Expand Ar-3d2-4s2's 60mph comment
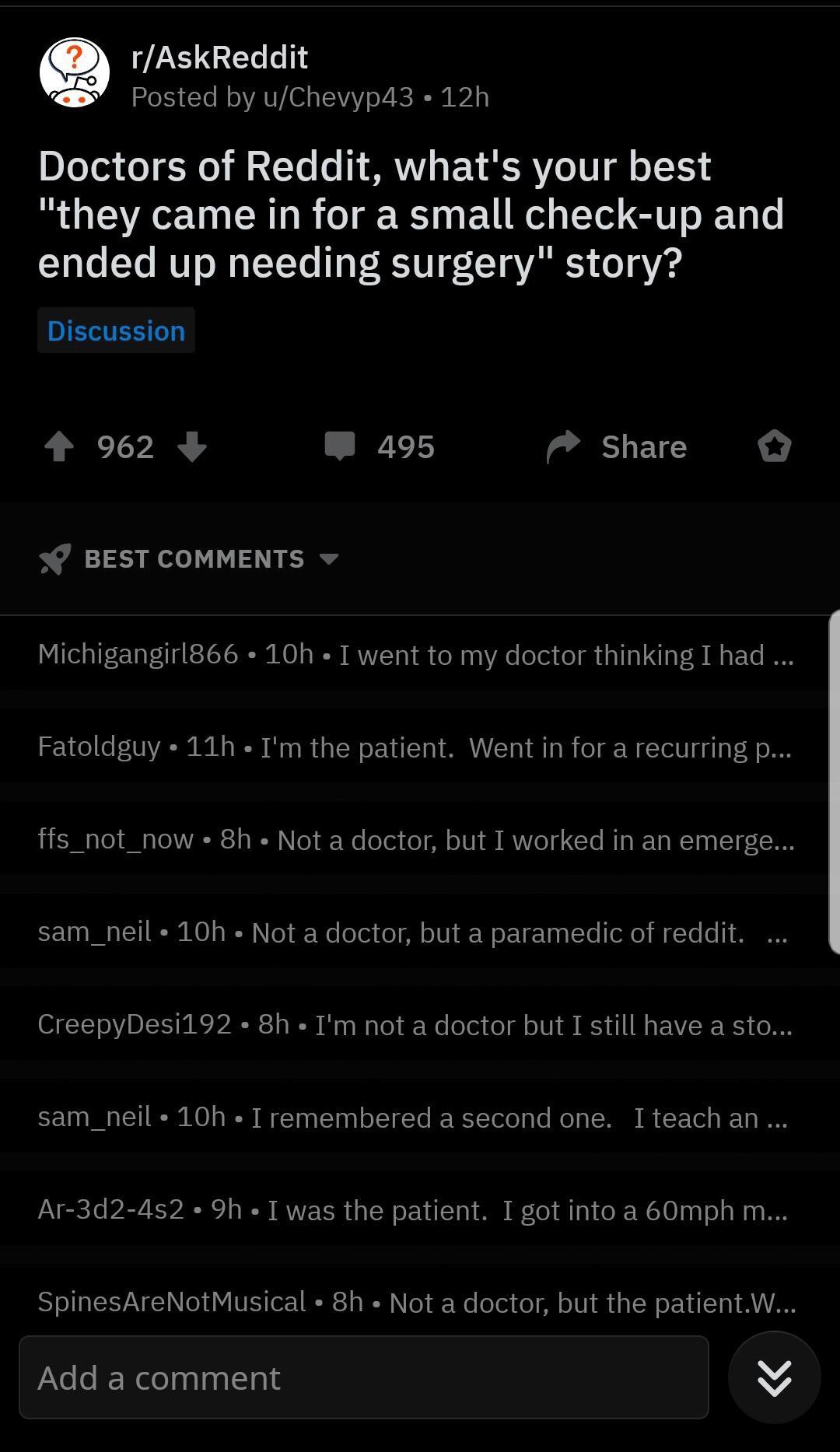The width and height of the screenshot is (840, 1452). pyautogui.click(x=416, y=1210)
